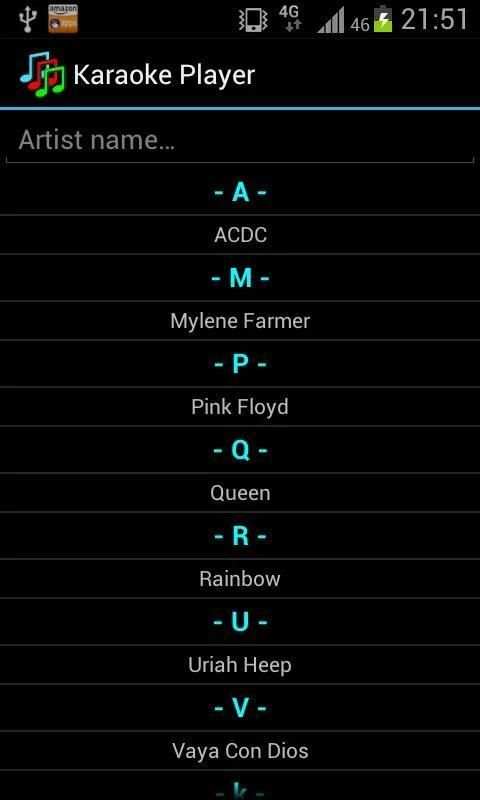Open Pink Floyd songs

point(240,407)
